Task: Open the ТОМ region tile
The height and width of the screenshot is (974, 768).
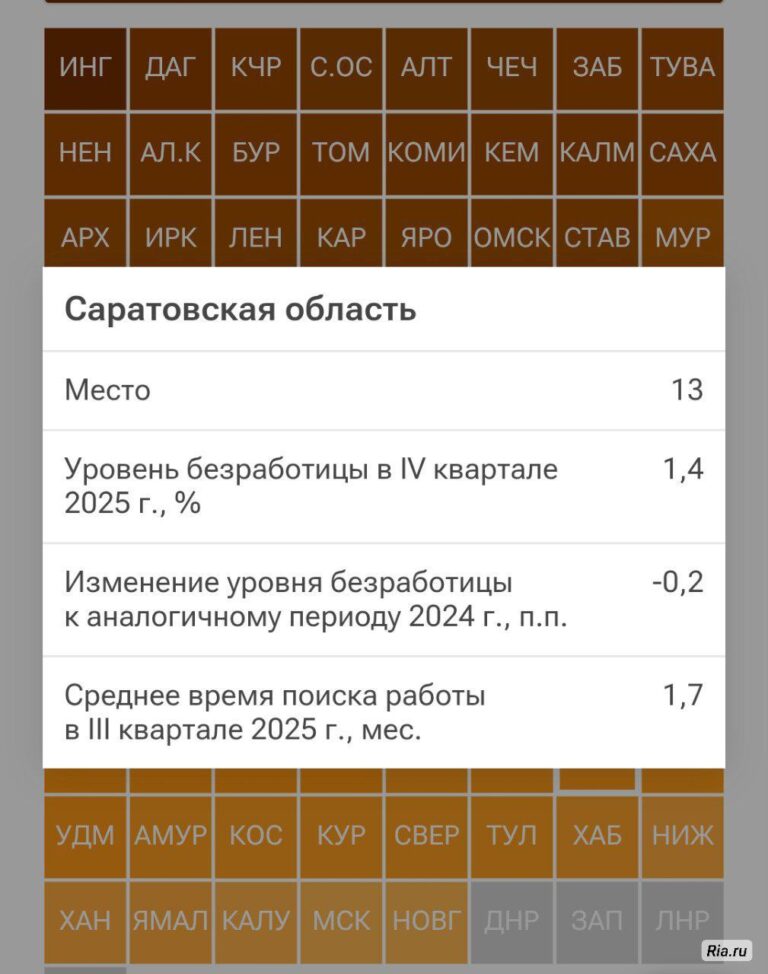Action: click(341, 153)
